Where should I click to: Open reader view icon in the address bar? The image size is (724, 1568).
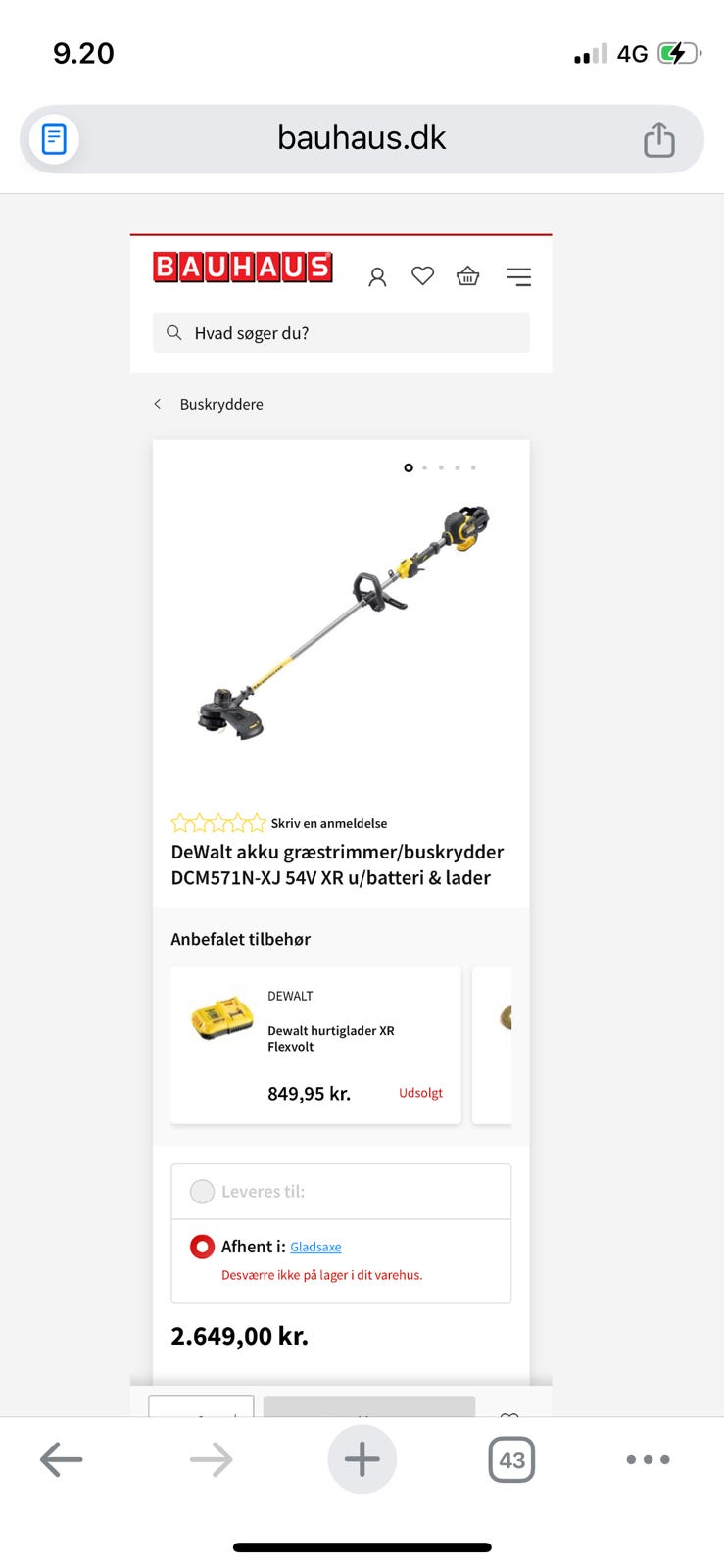click(x=54, y=138)
